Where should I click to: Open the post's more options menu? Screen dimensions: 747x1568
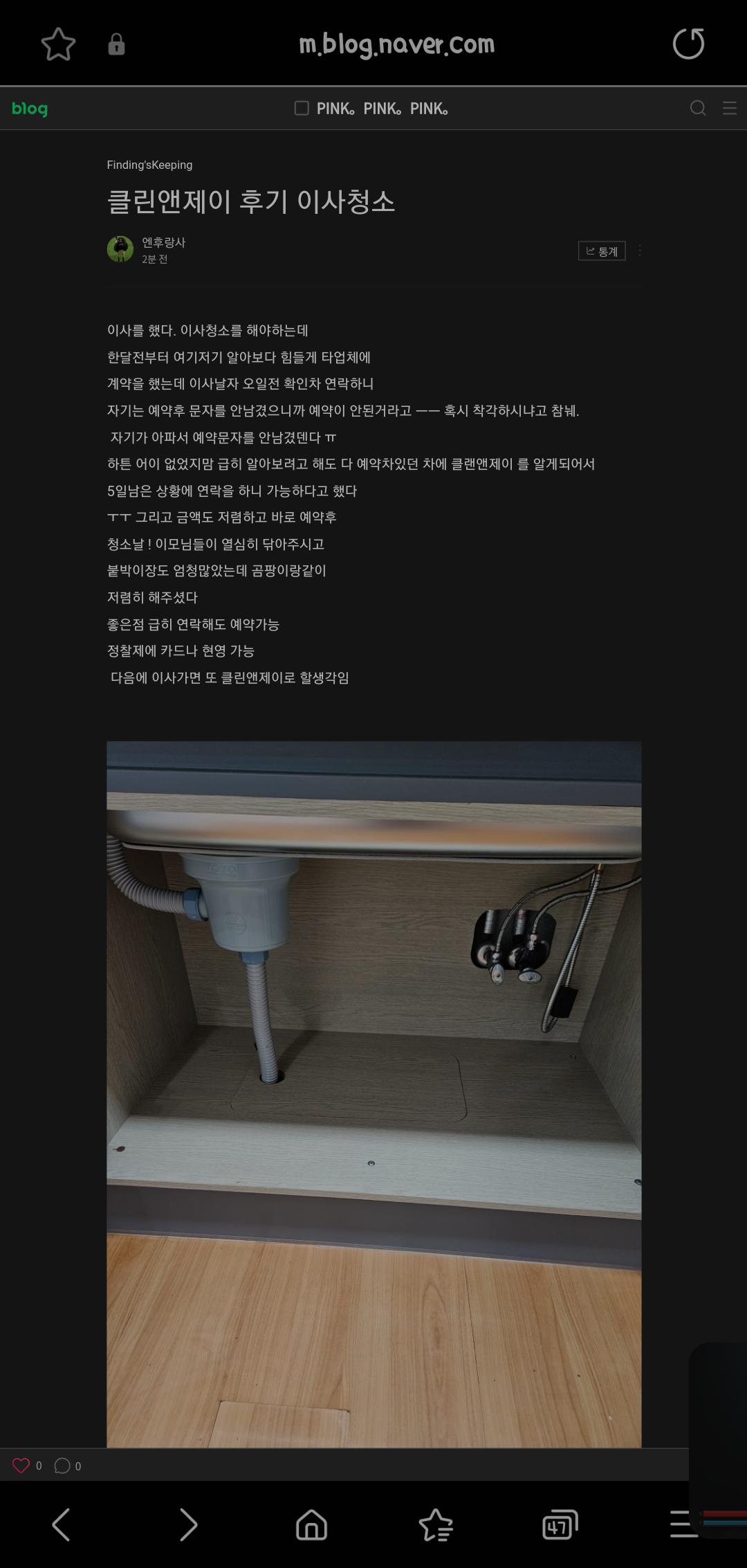point(640,251)
